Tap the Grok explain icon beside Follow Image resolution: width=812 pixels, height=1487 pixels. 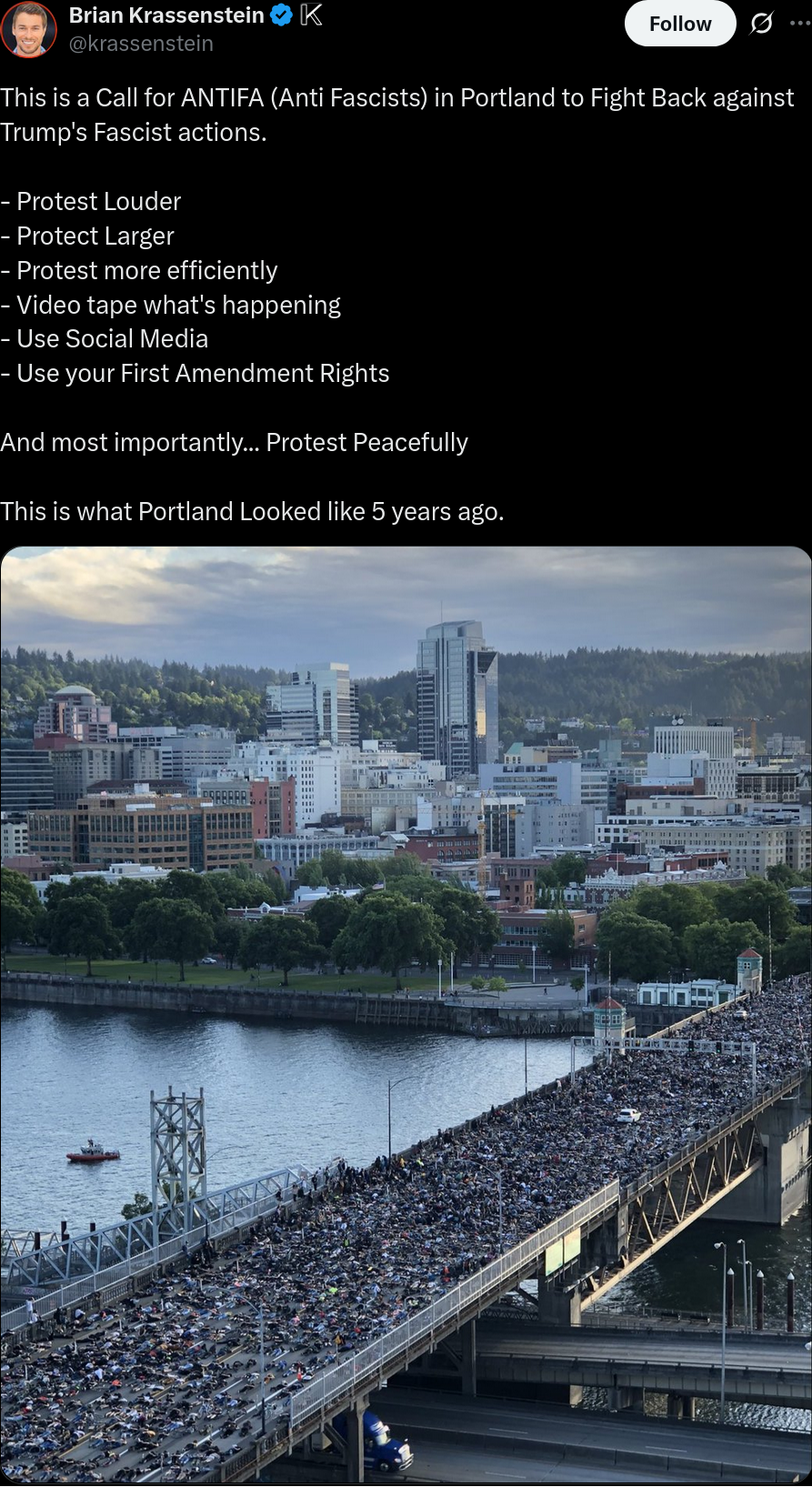[761, 25]
